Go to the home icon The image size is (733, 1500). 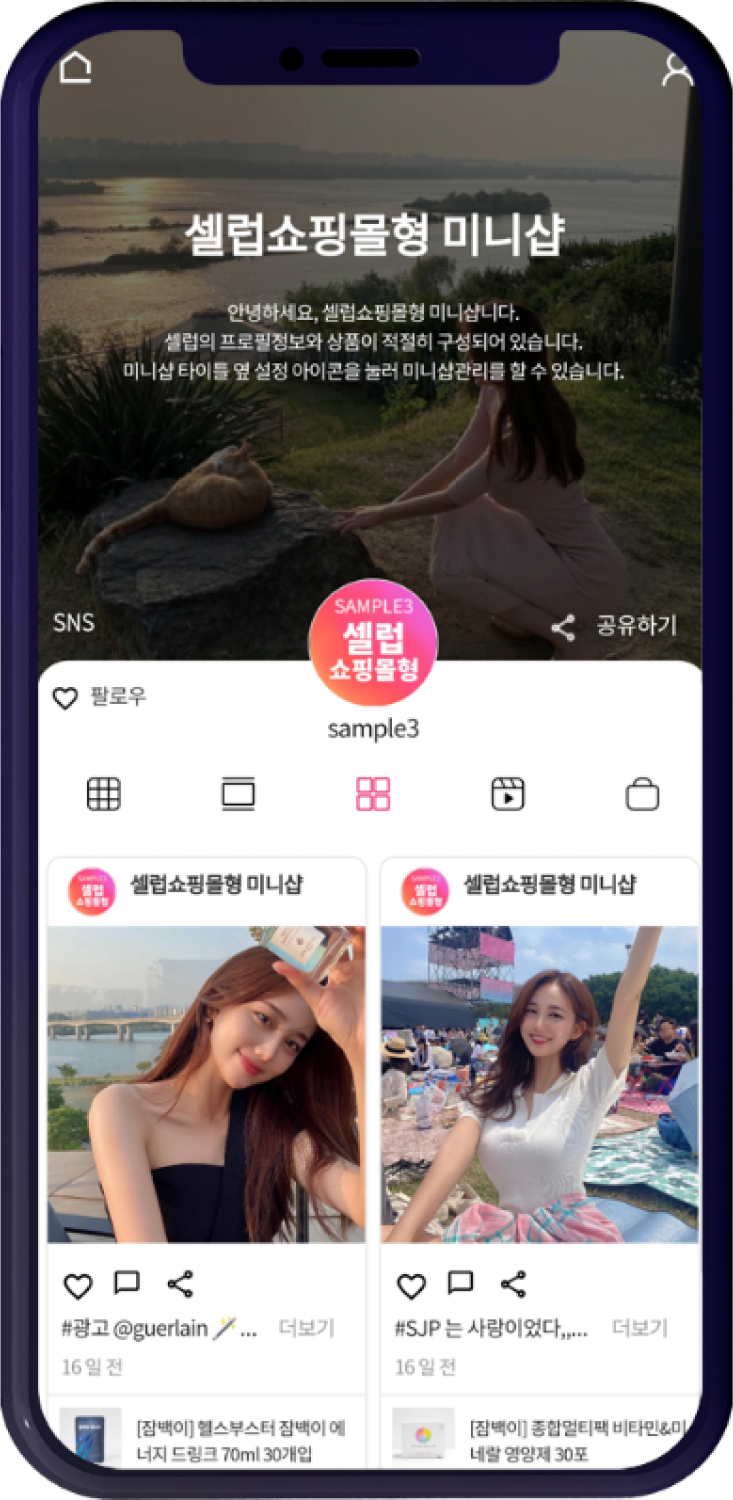point(76,67)
